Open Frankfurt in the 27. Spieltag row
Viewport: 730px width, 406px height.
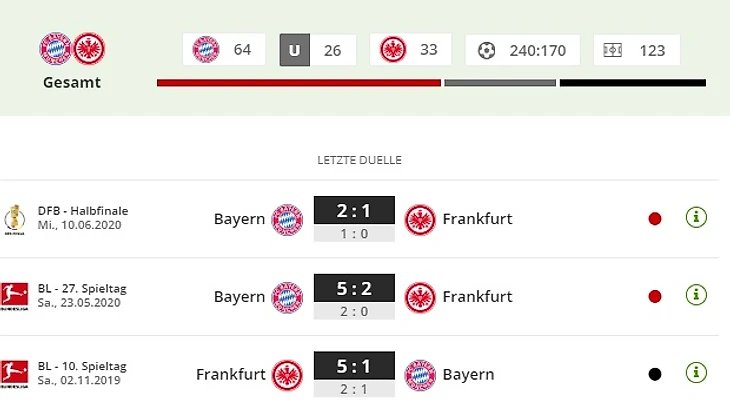[x=477, y=296]
